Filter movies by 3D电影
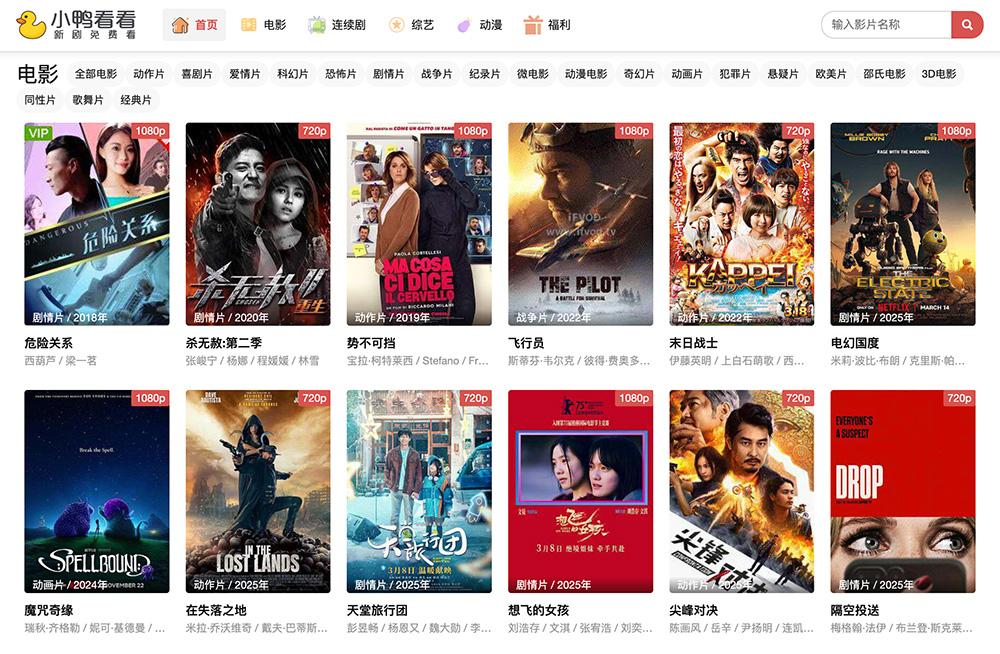The image size is (1000, 654). click(939, 74)
